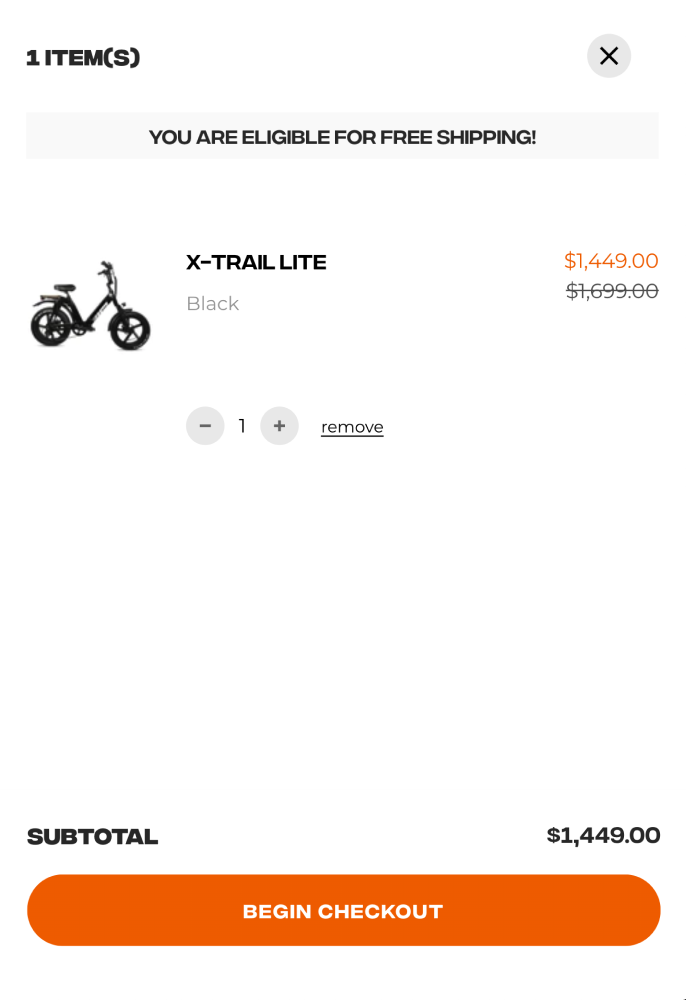This screenshot has height=1000, width=686.
Task: Begin checkout
Action: click(343, 910)
